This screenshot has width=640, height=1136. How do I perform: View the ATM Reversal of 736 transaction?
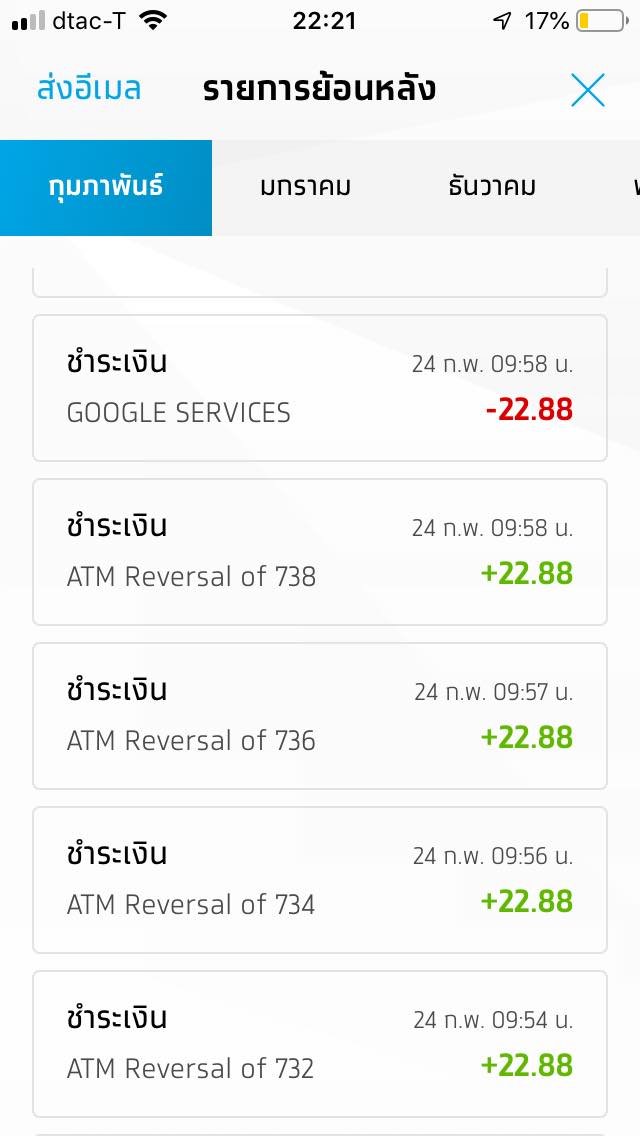click(320, 716)
